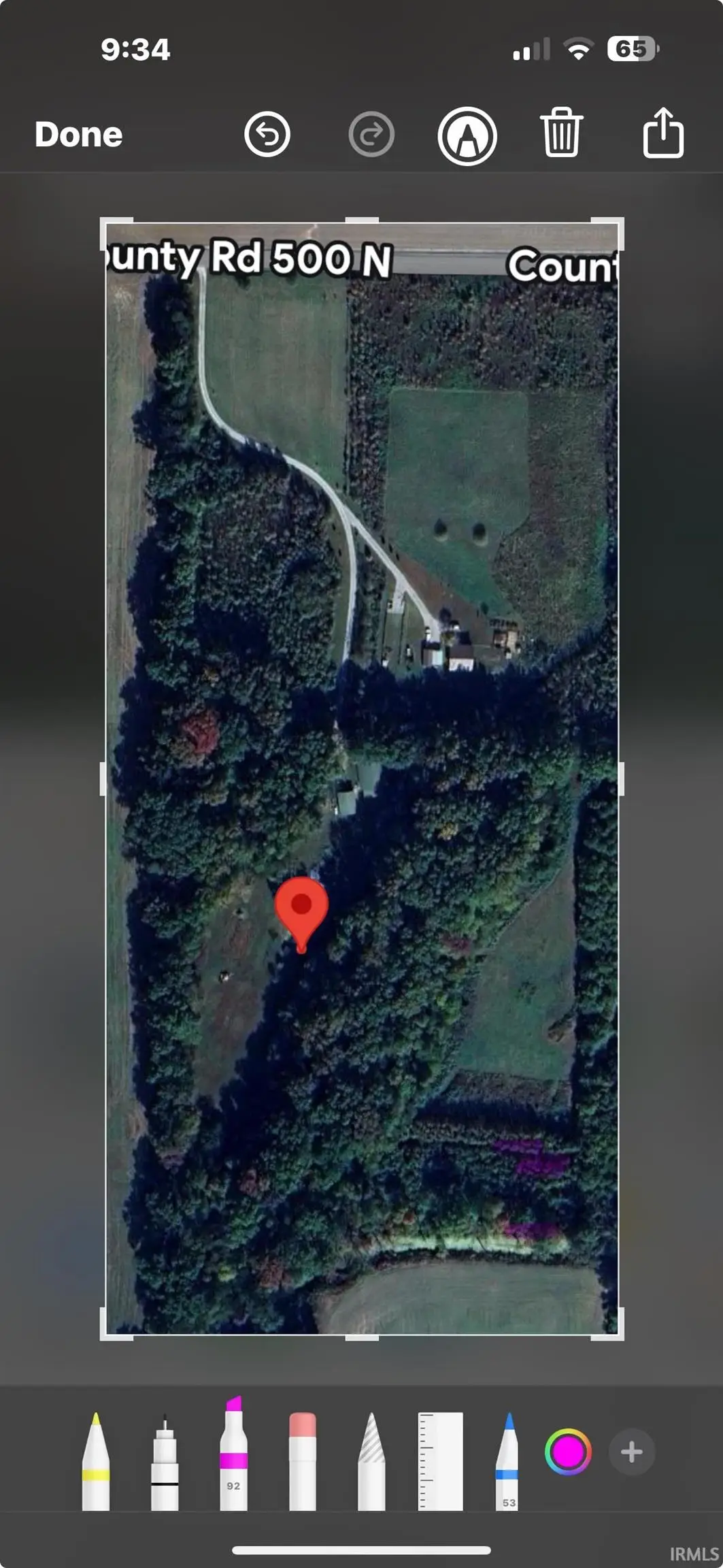Screen dimensions: 723x1568
Task: Choose the magenta highlighter tool
Action: point(233,1456)
